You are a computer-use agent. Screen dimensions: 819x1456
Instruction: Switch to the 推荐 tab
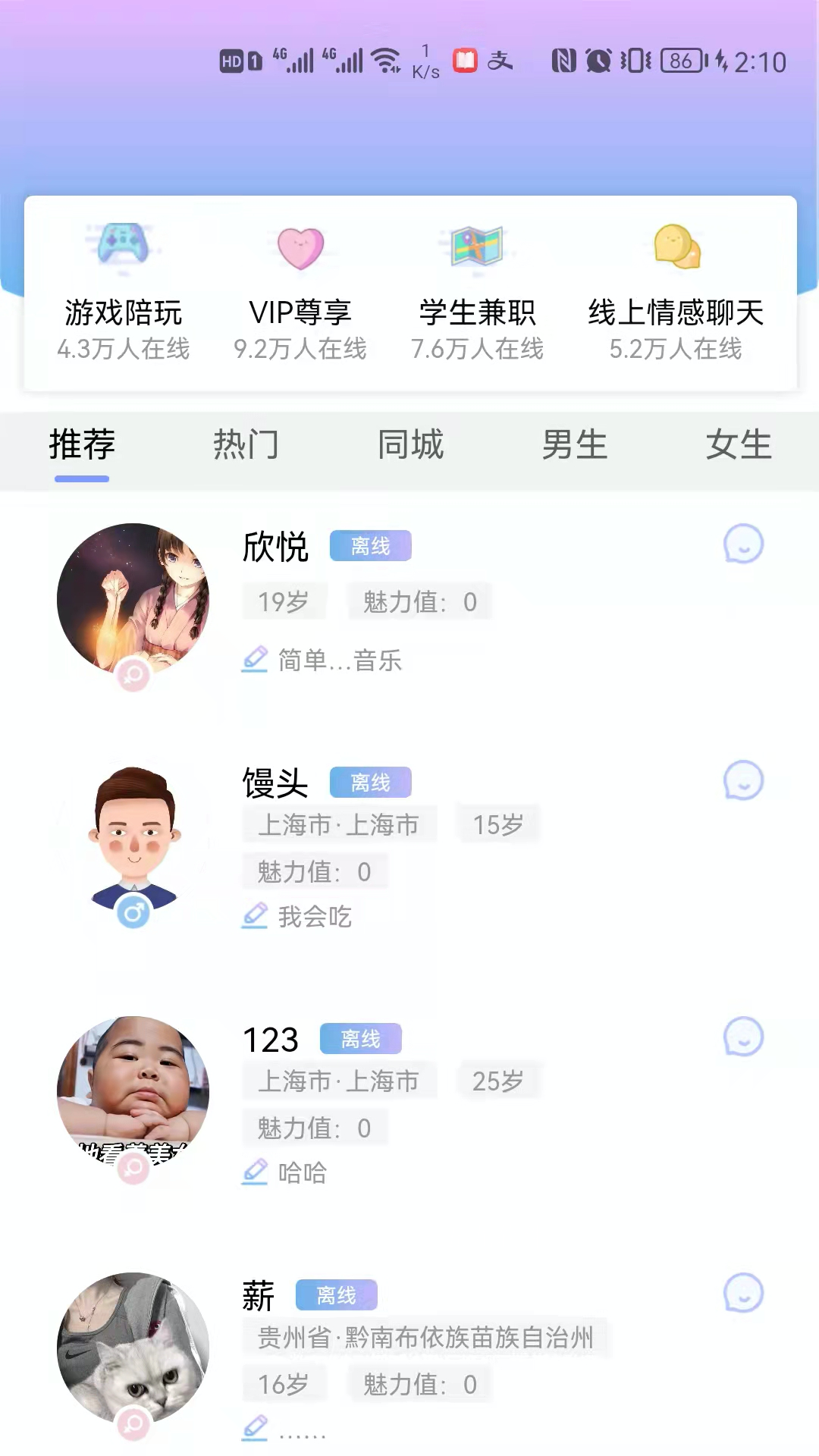82,445
